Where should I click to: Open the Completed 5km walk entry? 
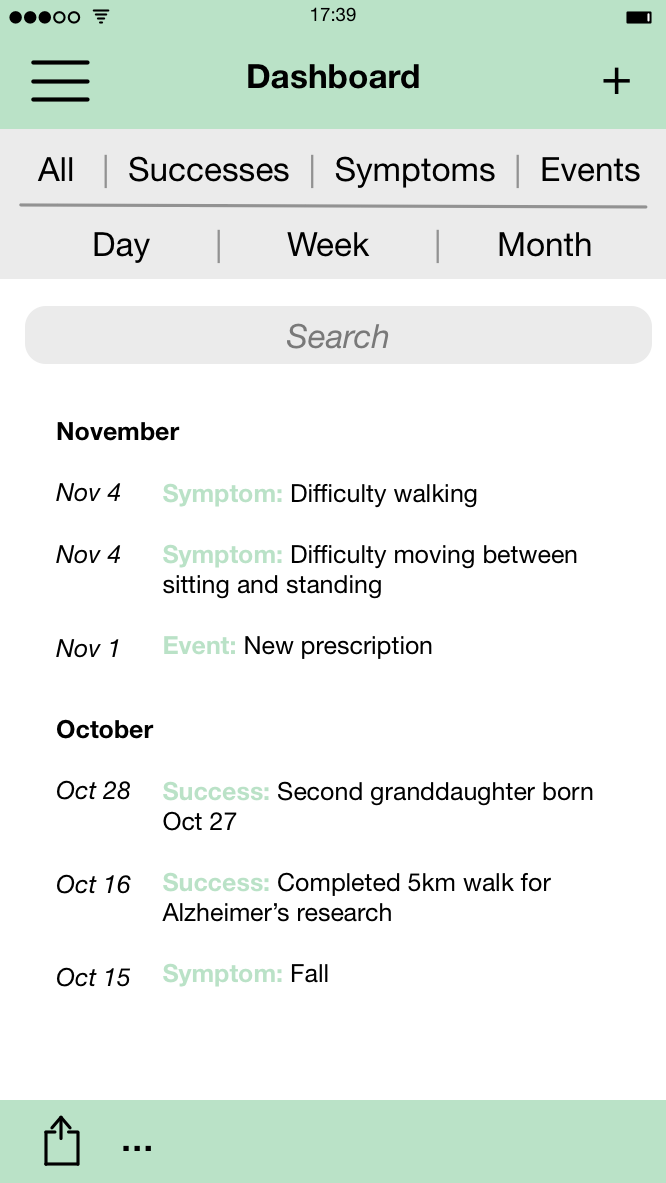[x=356, y=897]
